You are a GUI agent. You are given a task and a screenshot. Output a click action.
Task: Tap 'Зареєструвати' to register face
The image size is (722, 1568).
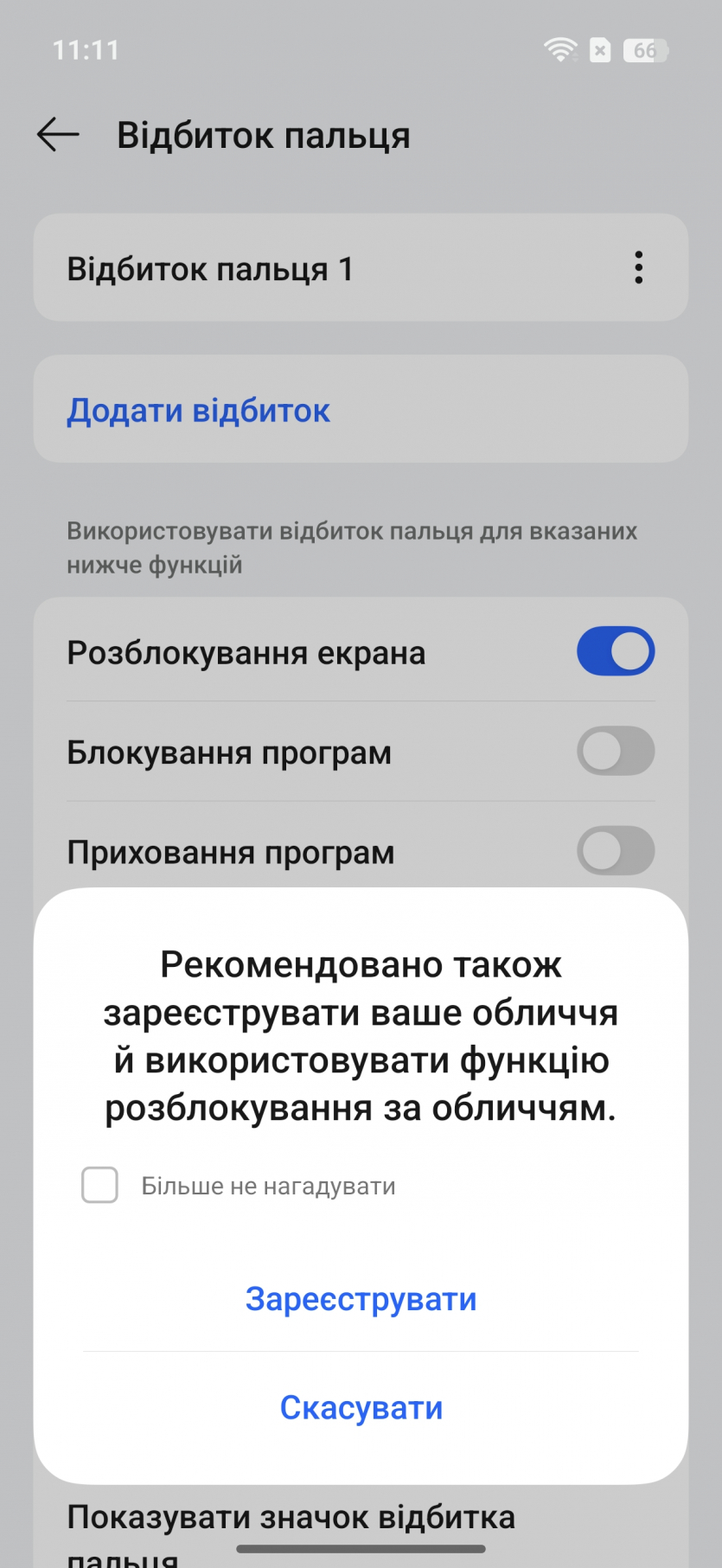pos(361,1299)
